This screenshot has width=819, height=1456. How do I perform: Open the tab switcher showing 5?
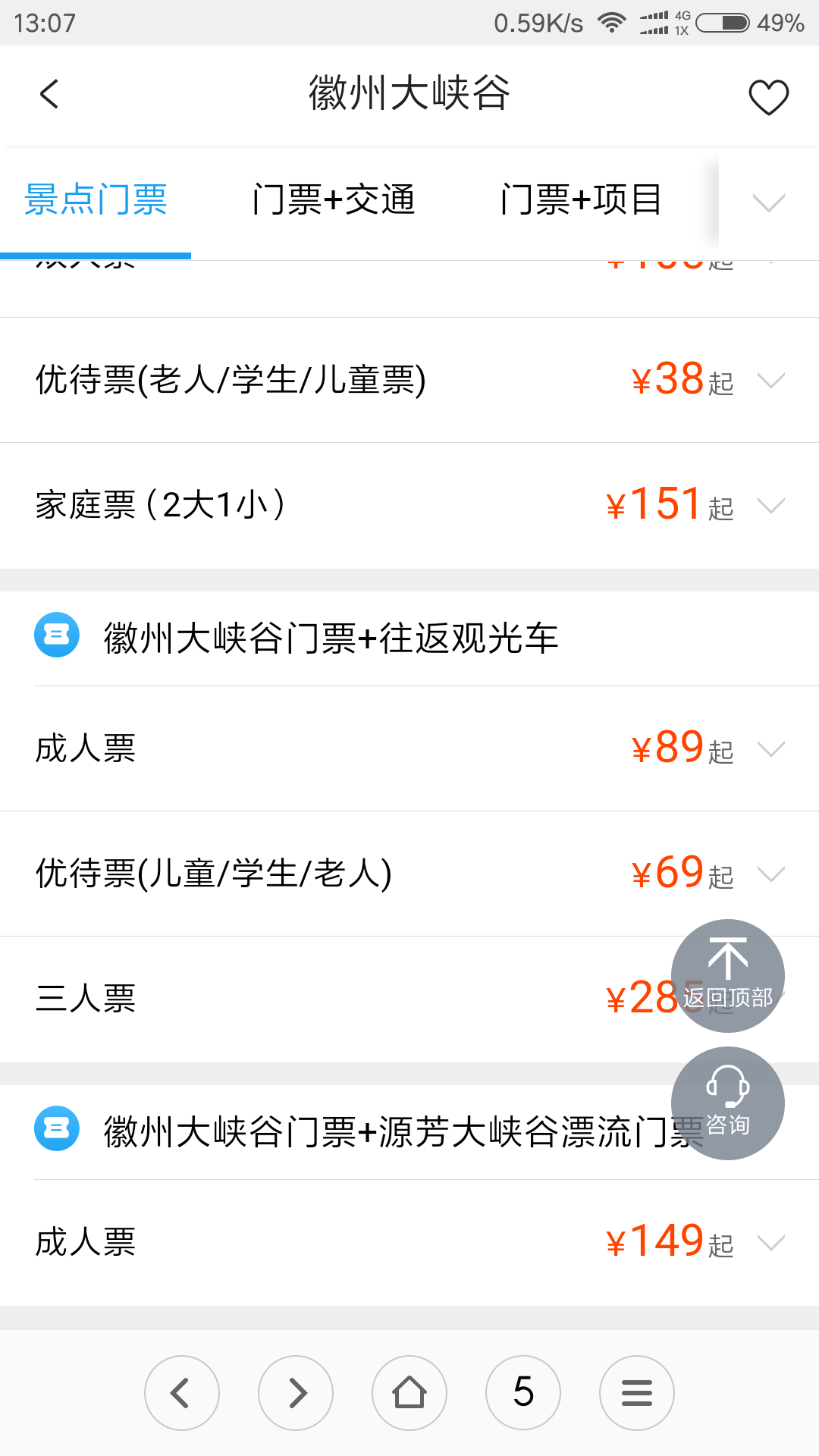pos(523,1393)
